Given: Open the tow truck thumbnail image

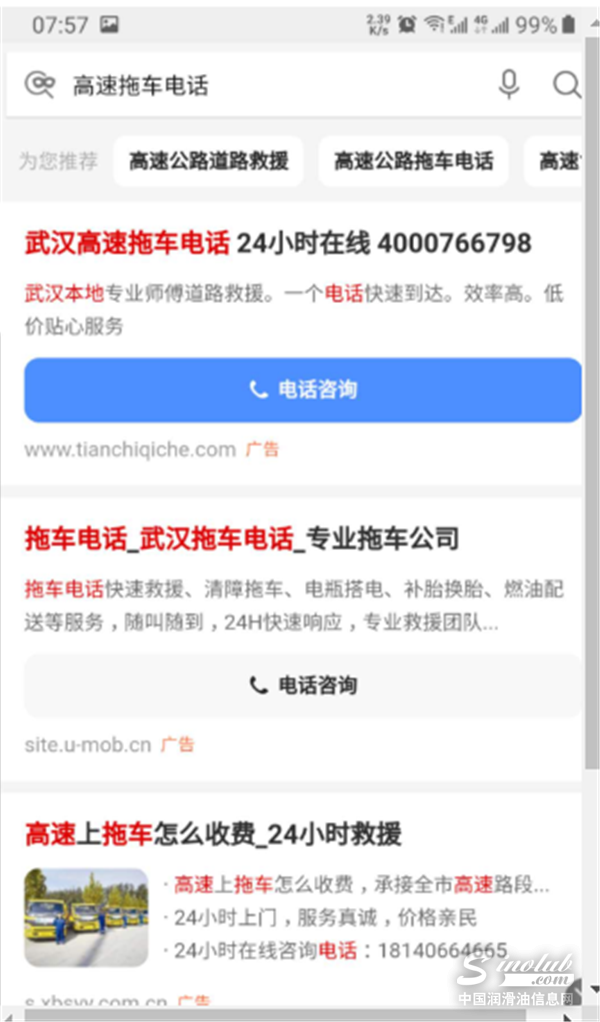Looking at the screenshot, I should coord(86,917).
